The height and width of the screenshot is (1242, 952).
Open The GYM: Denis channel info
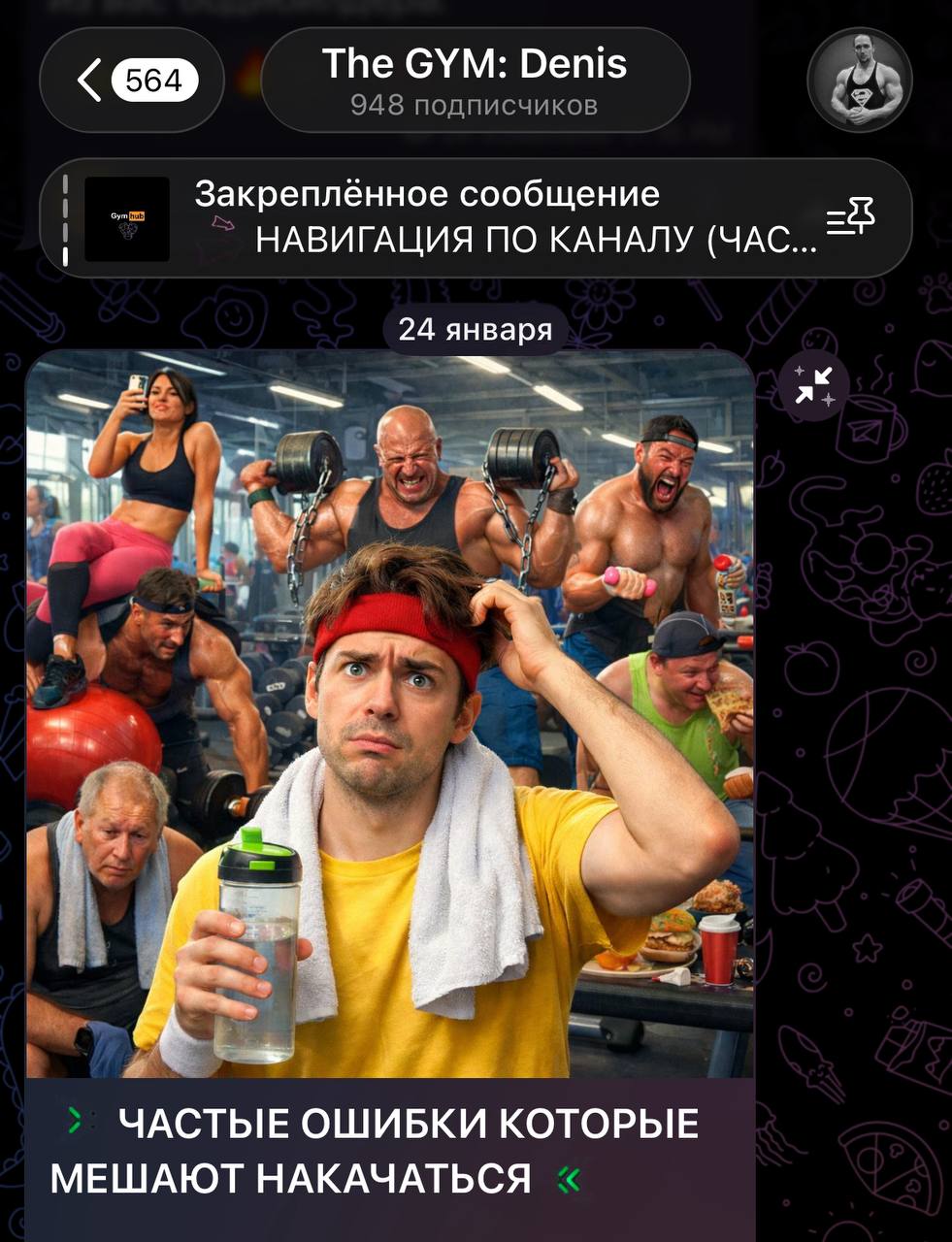pos(475,80)
